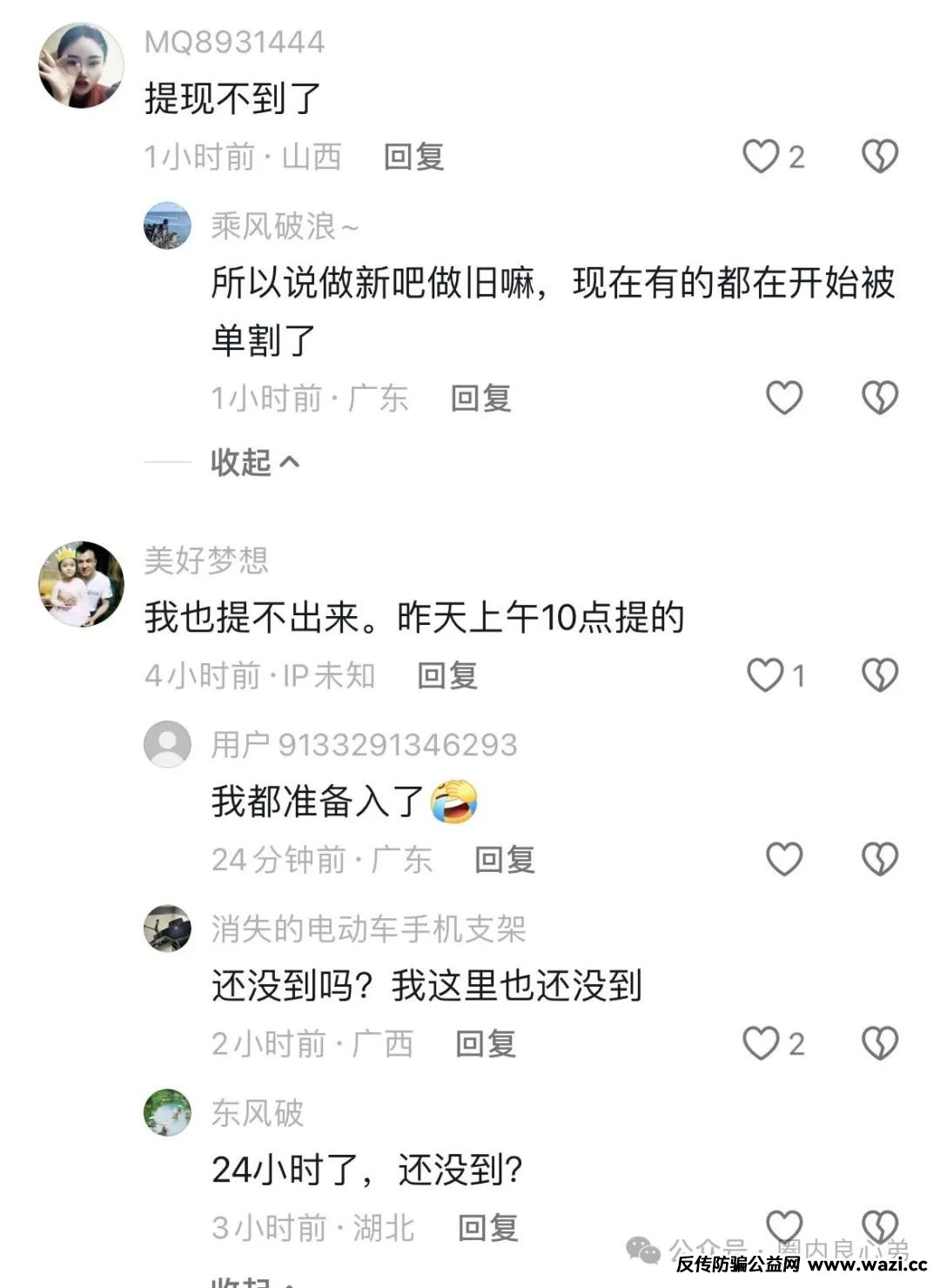Like 美好梦想's comment
Image resolution: width=940 pixels, height=1288 pixels.
click(766, 675)
